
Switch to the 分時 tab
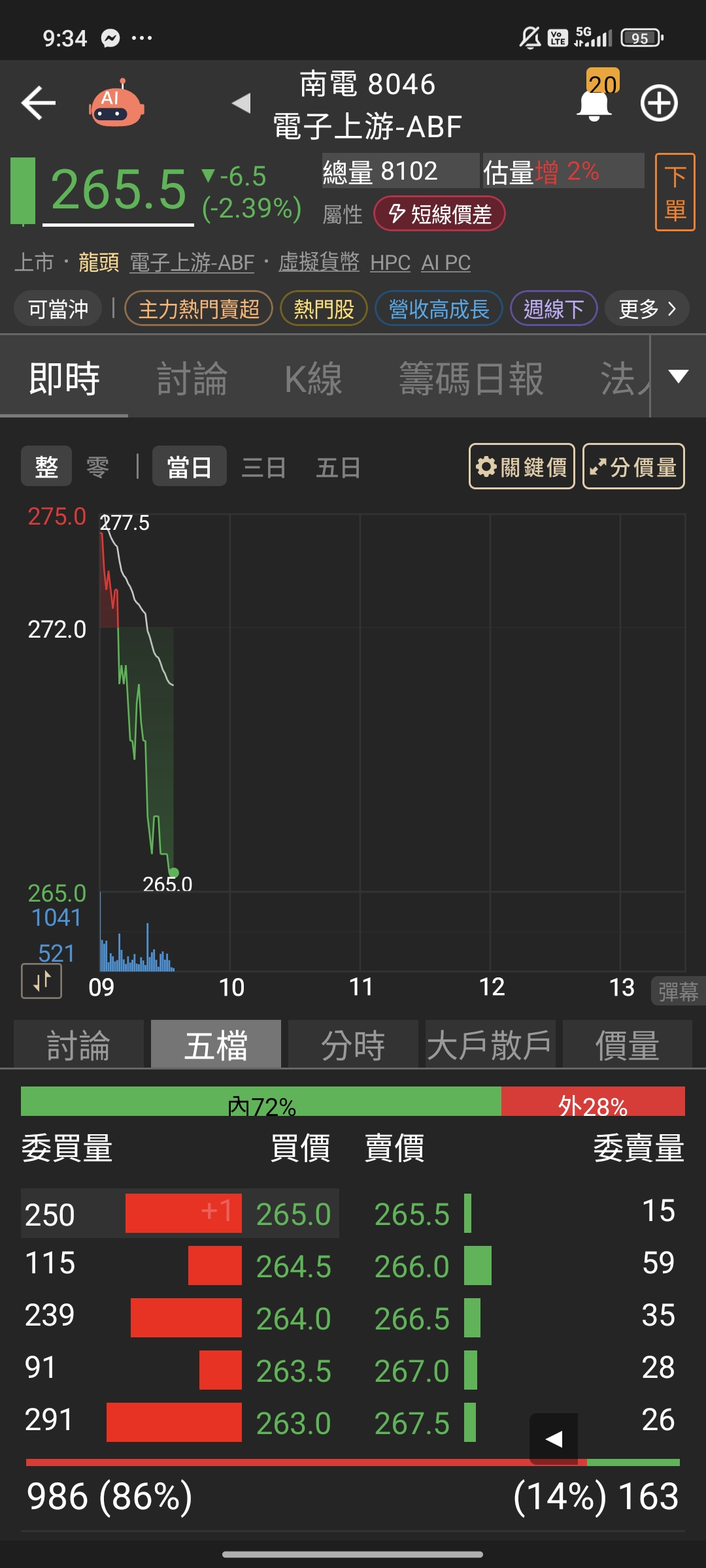[353, 1045]
